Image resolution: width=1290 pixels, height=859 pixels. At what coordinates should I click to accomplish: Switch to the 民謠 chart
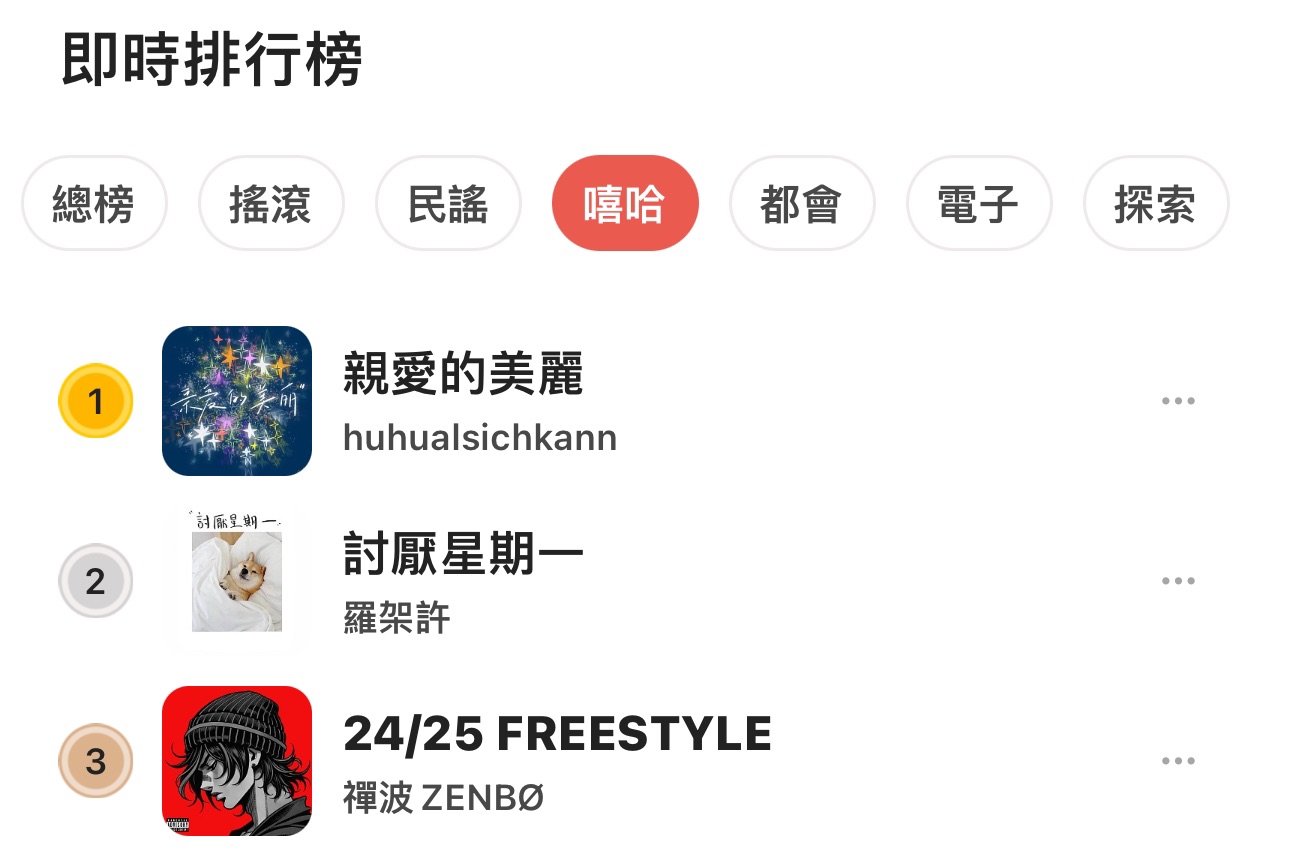pyautogui.click(x=448, y=203)
